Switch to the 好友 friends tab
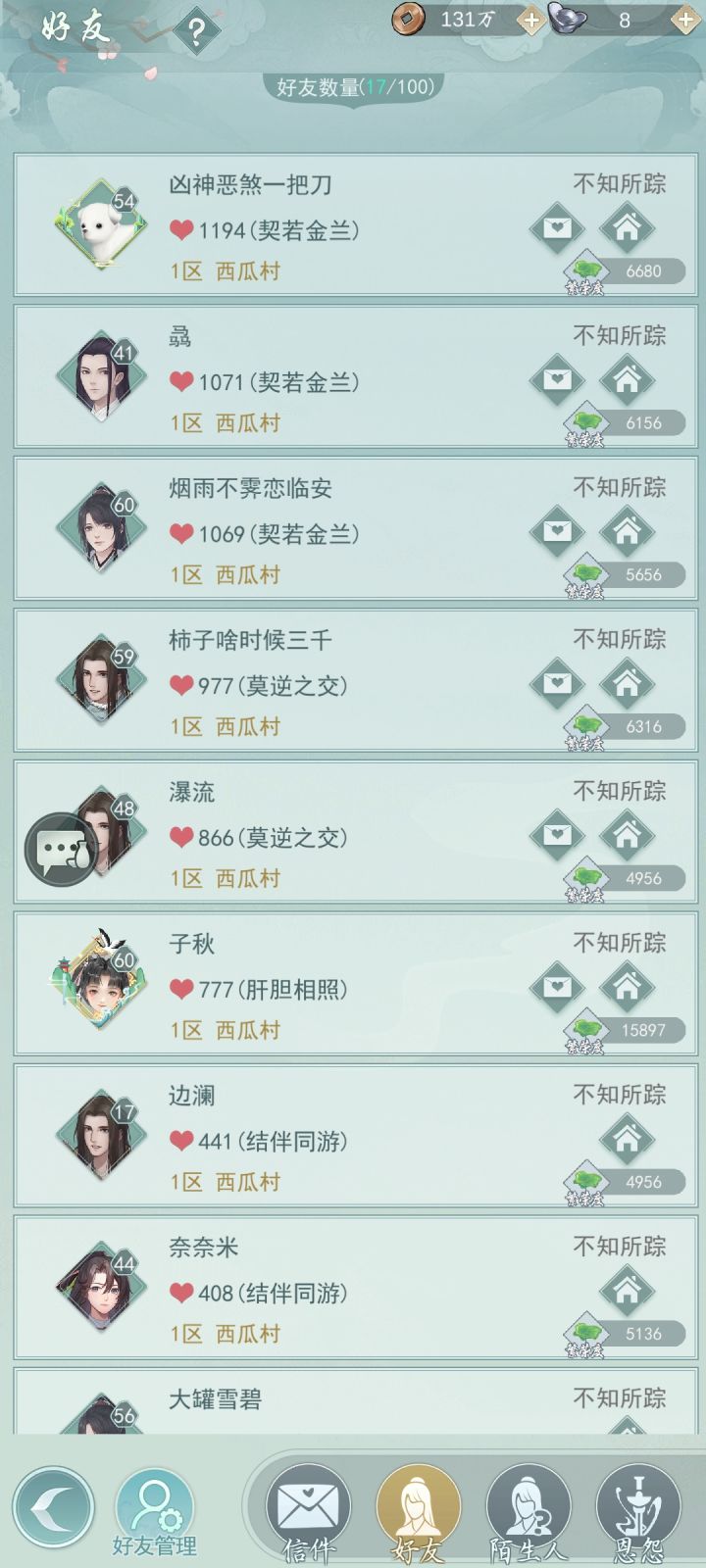This screenshot has width=706, height=1568. pos(419,1514)
